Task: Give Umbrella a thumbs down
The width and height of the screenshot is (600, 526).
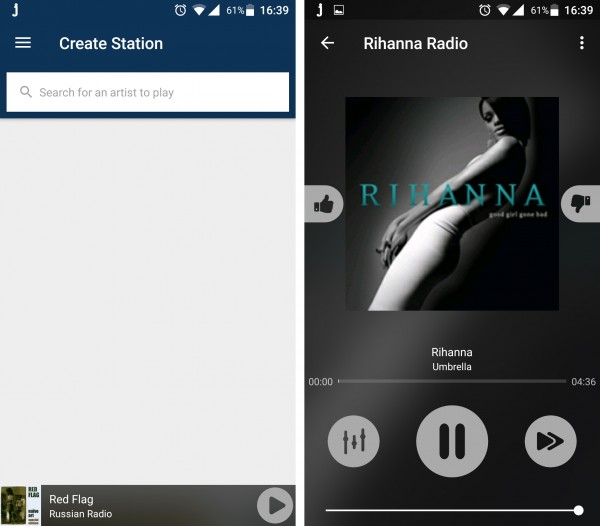Action: pyautogui.click(x=580, y=204)
